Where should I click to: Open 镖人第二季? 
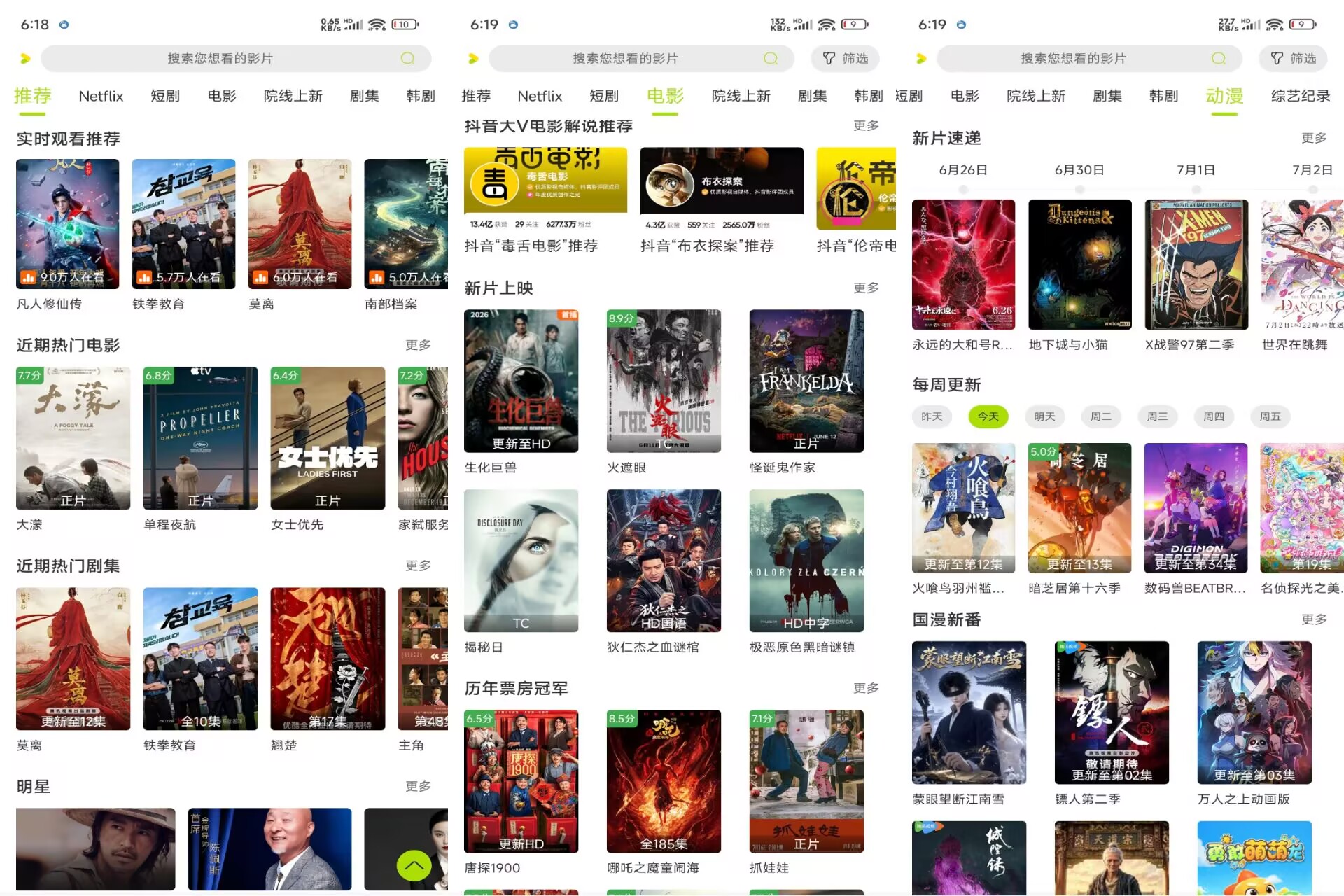[x=1112, y=713]
